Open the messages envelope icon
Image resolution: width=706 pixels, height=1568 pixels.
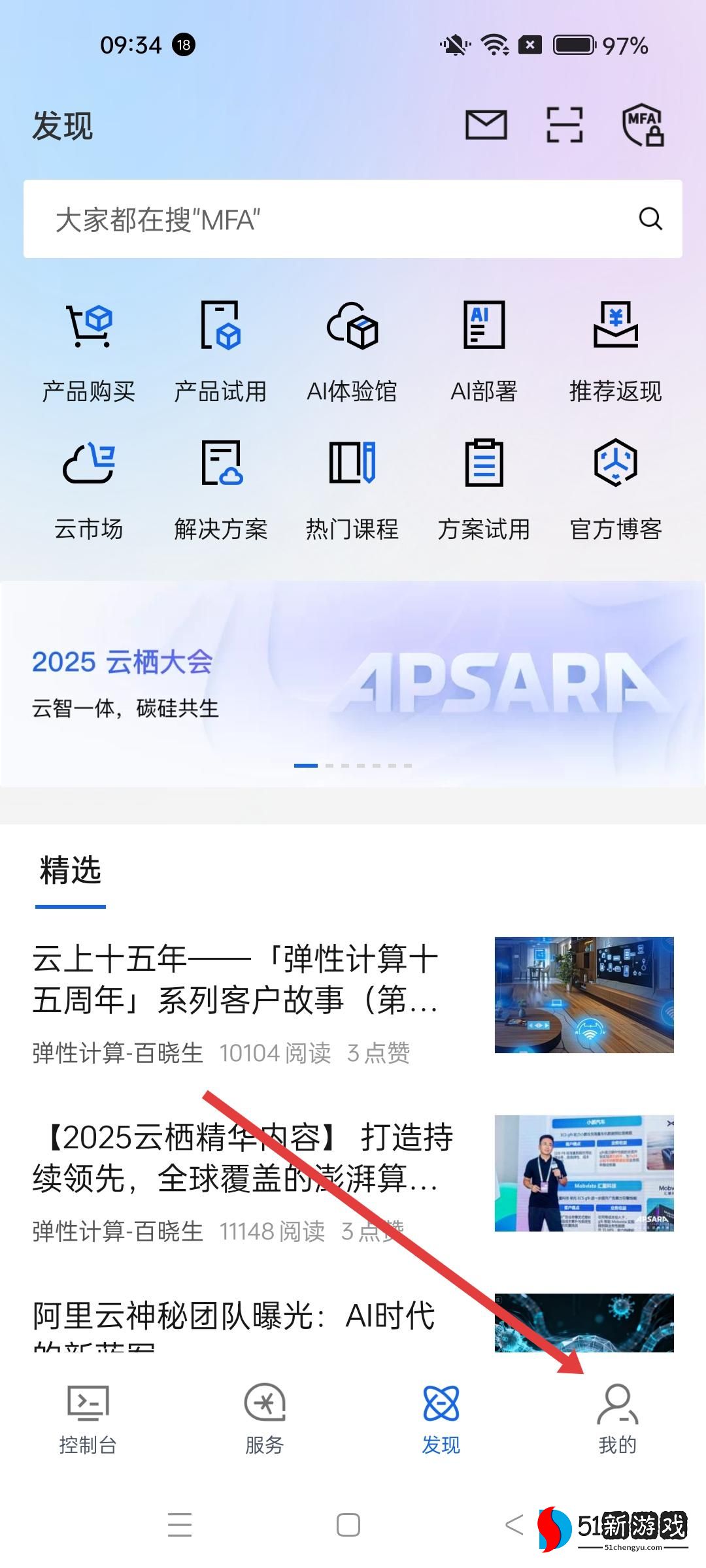point(486,125)
